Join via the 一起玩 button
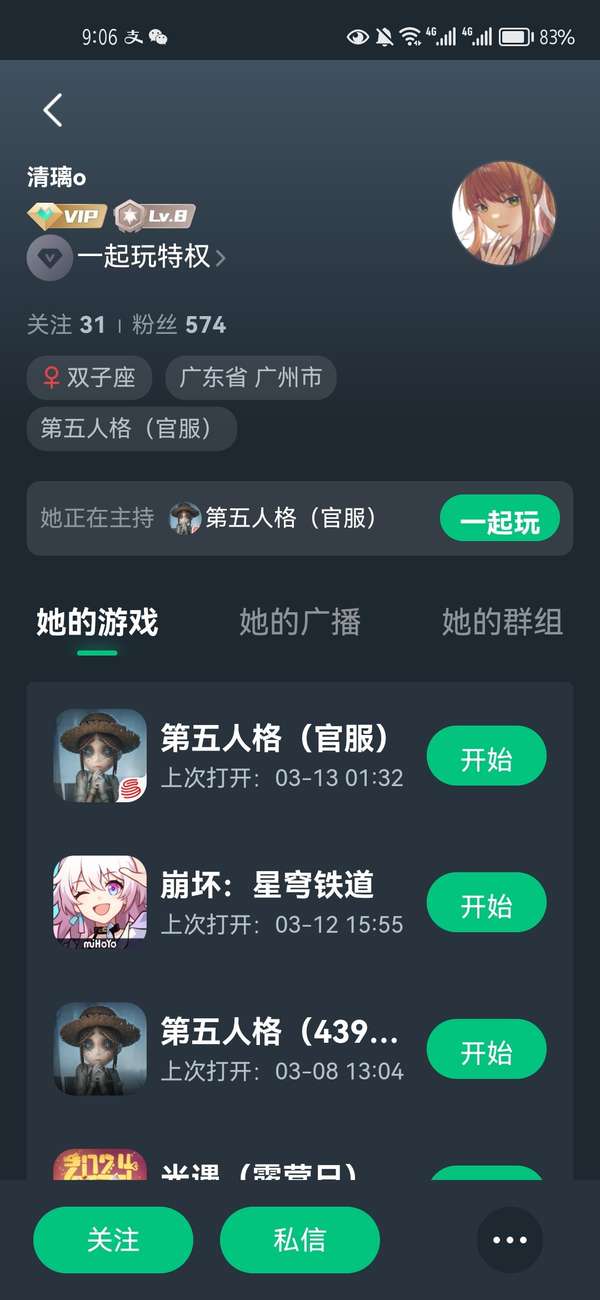Screen dimensions: 600x1300 tap(499, 521)
